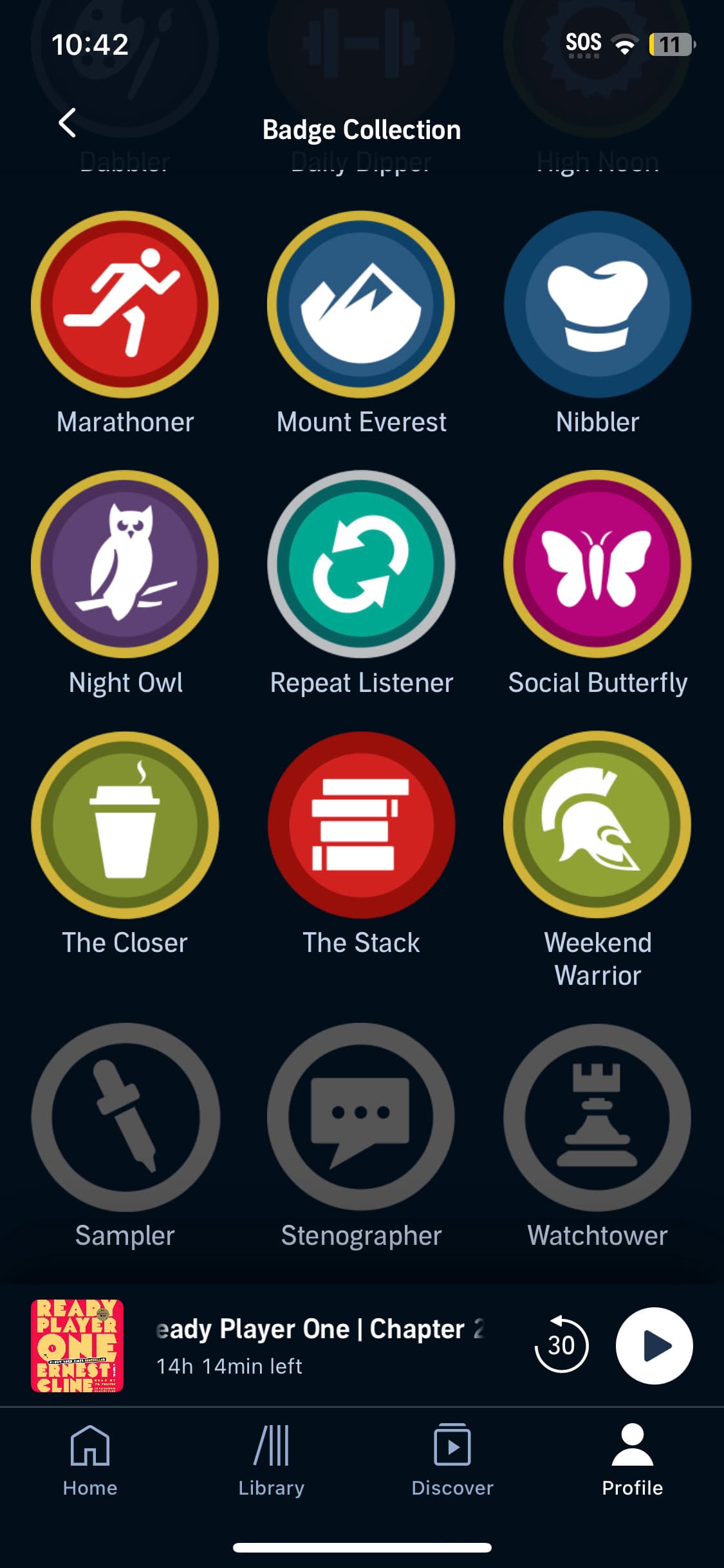This screenshot has width=724, height=1568.
Task: Rewind playback 30 seconds
Action: [x=561, y=1345]
